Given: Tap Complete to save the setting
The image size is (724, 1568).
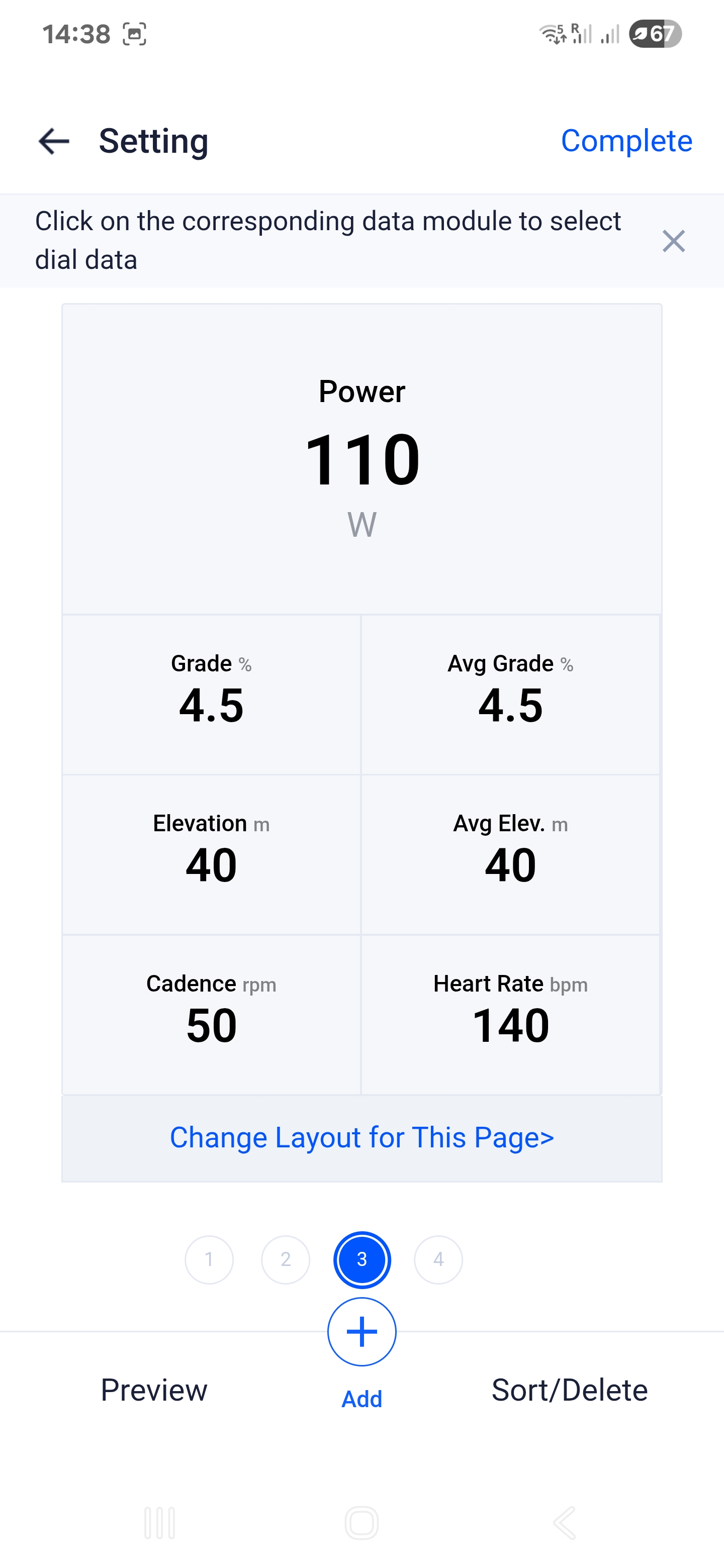Looking at the screenshot, I should click(x=626, y=141).
